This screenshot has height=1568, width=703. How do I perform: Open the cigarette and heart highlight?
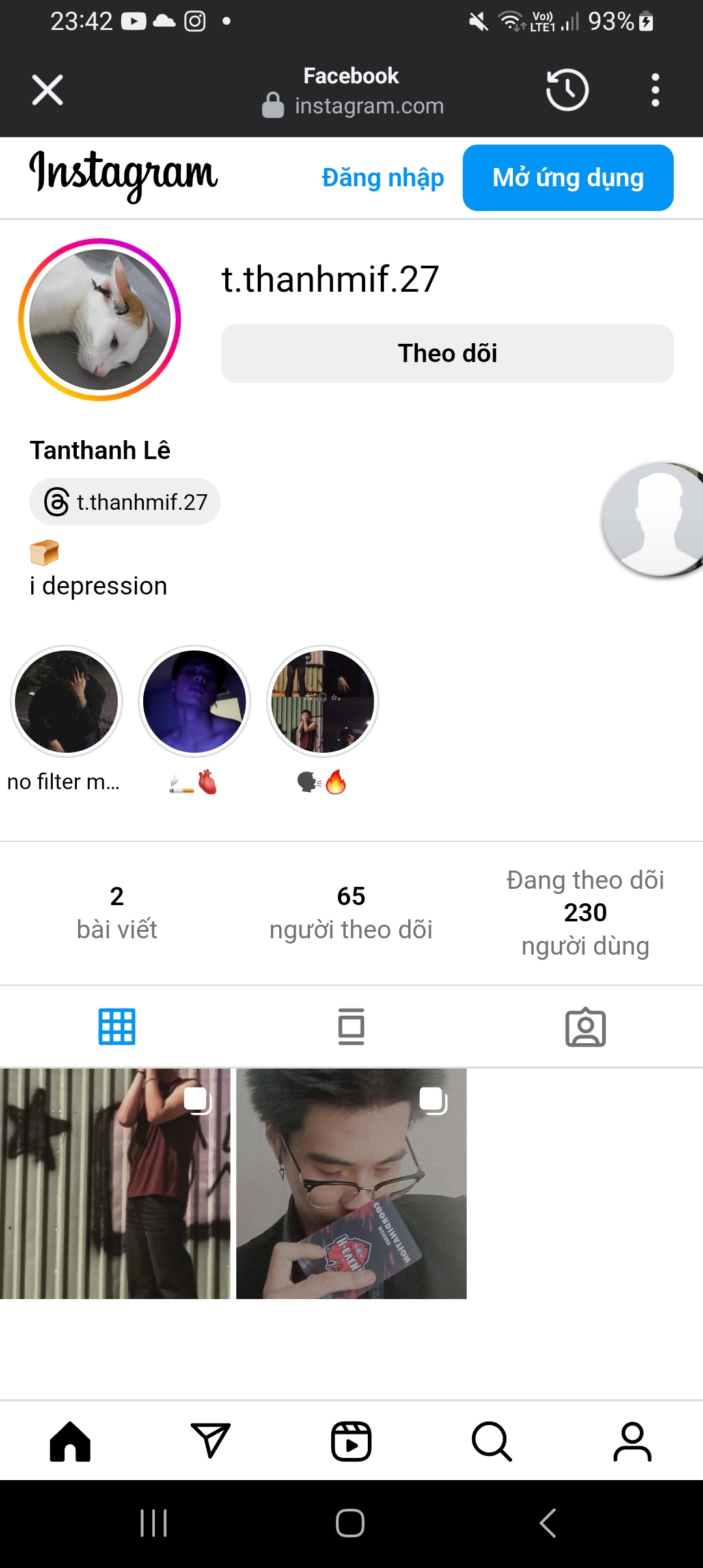(195, 701)
